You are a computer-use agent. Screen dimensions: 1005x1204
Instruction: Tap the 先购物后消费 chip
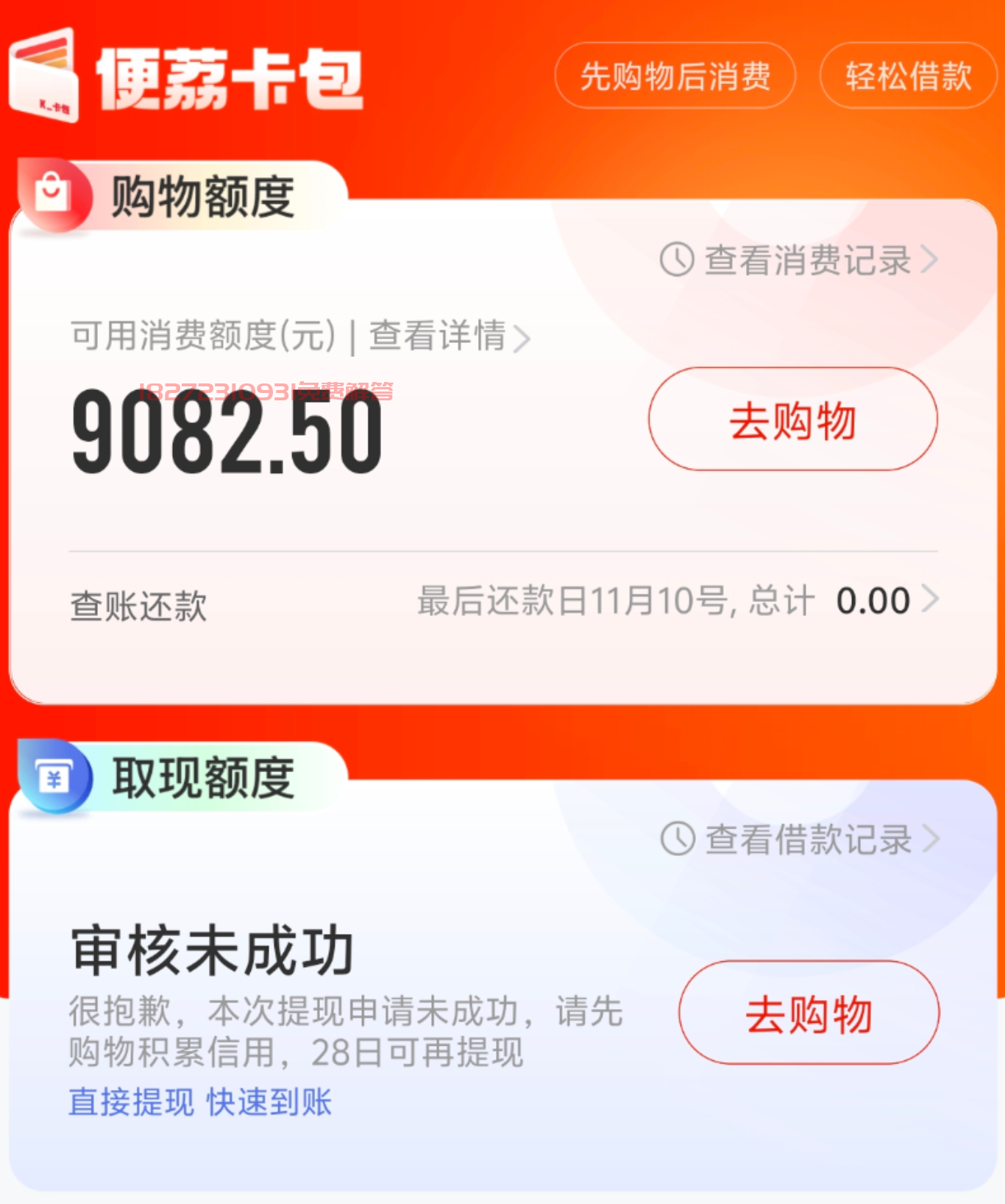point(675,77)
